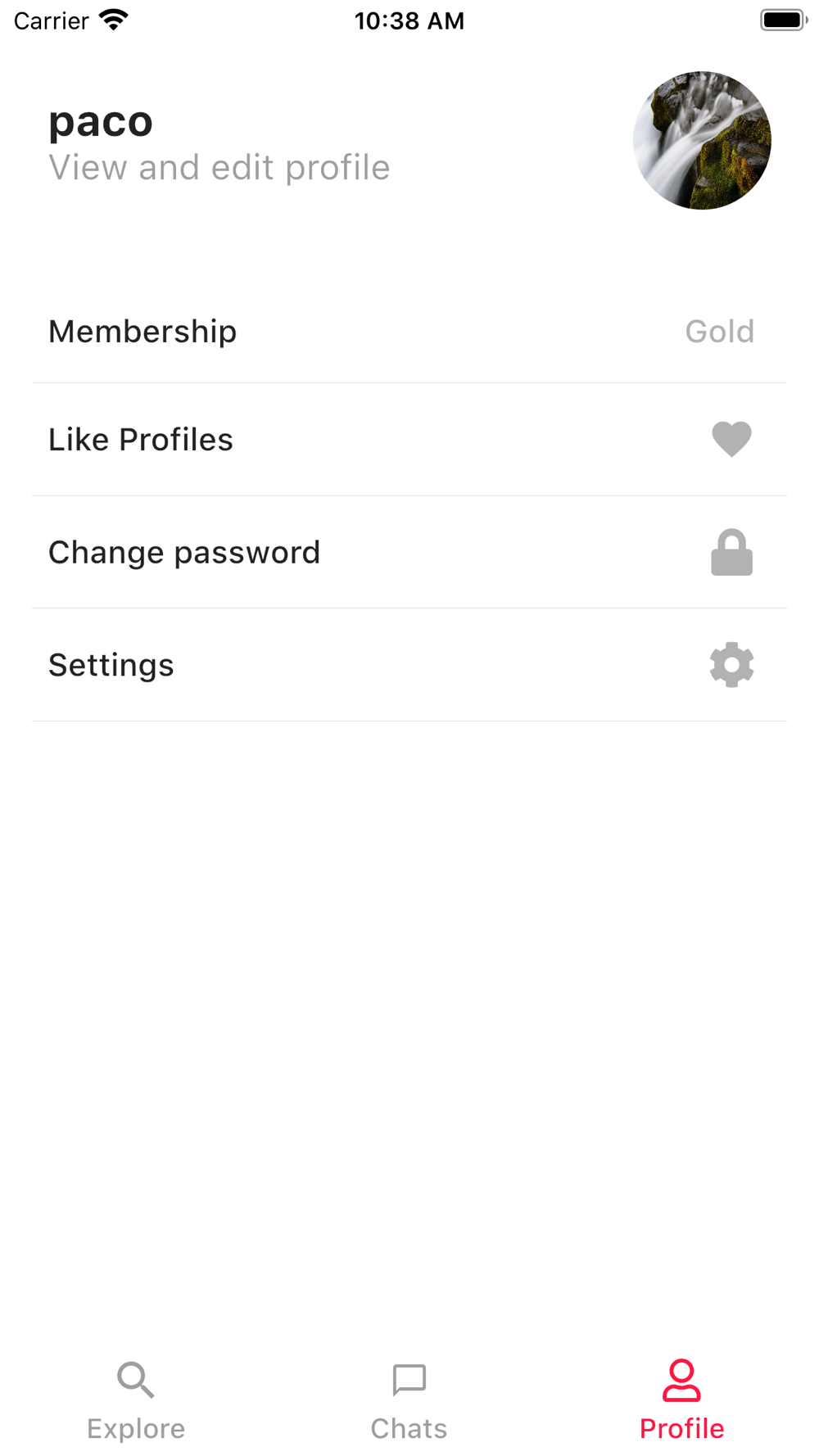Tap the waterfall profile picture
Image resolution: width=819 pixels, height=1456 pixels.
point(702,140)
